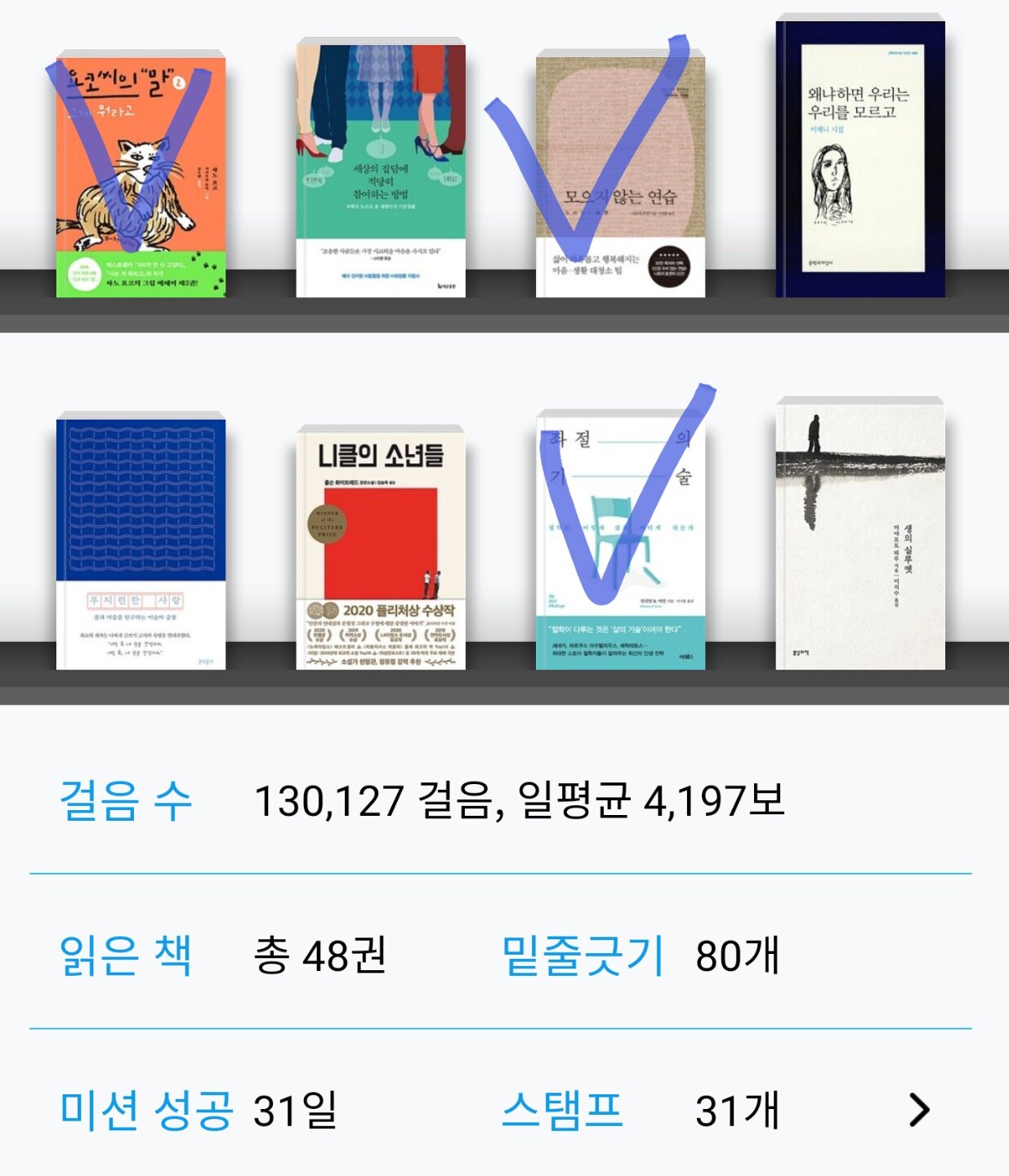Open the book 좌절의 기술
1009x1176 pixels.
pyautogui.click(x=620, y=543)
